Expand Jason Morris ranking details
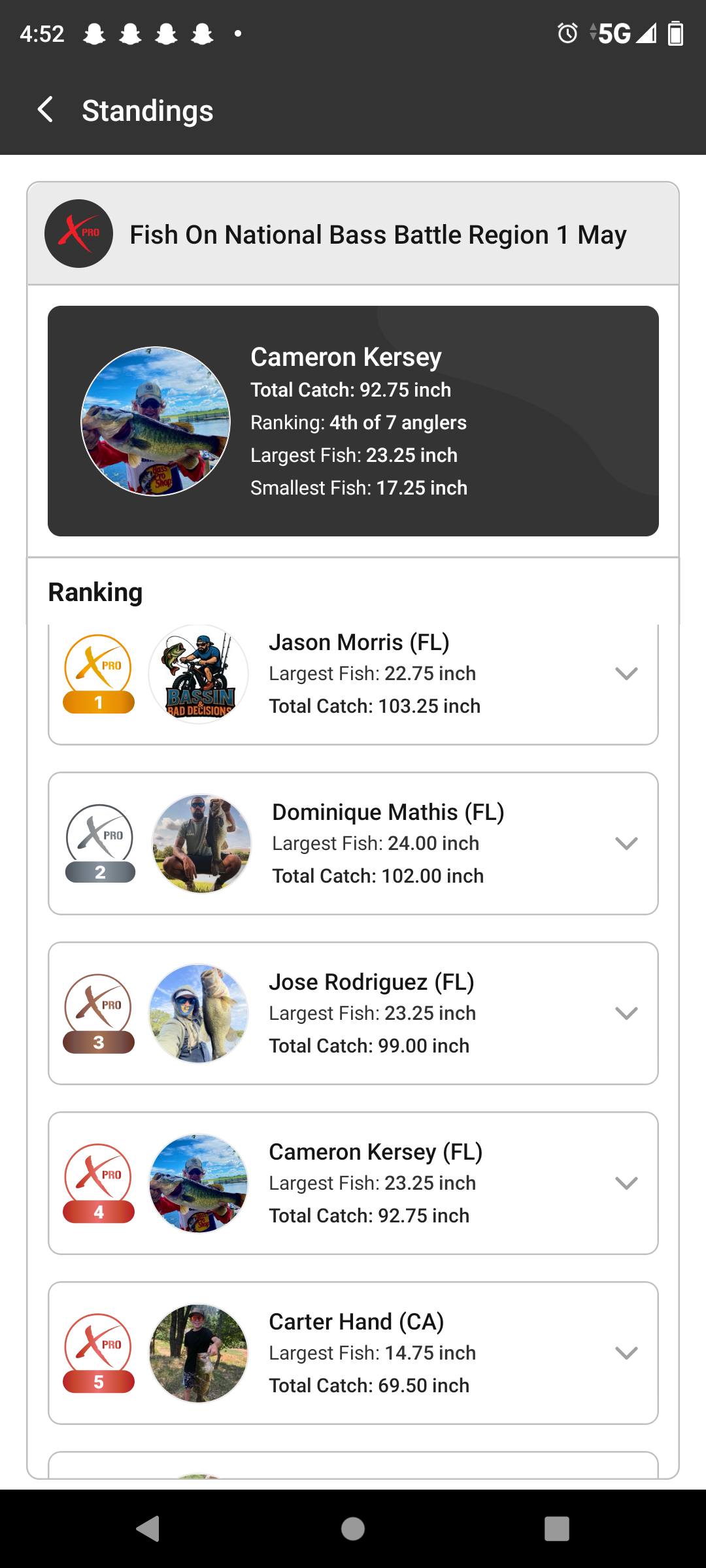Viewport: 706px width, 1568px height. 626,674
